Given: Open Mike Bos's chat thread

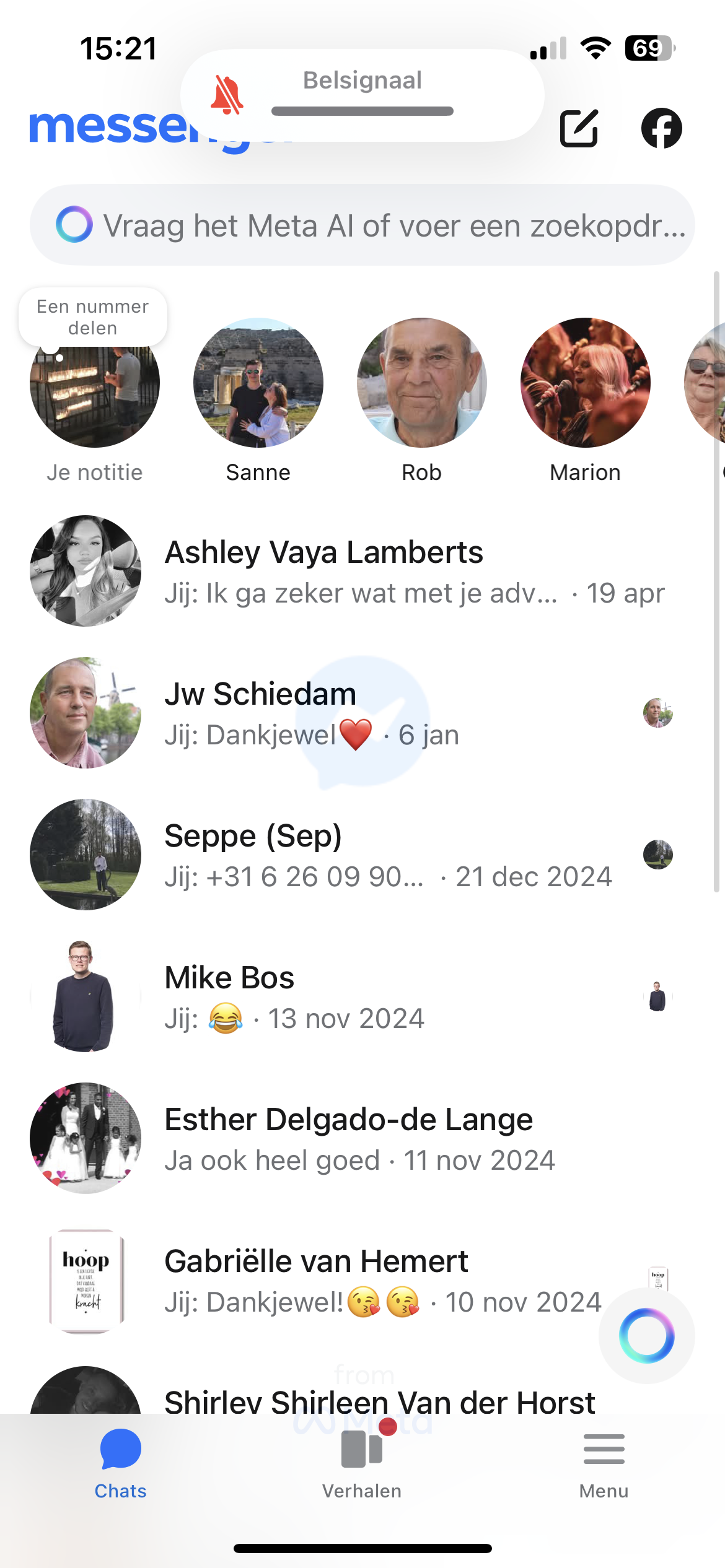Looking at the screenshot, I should coord(362,996).
